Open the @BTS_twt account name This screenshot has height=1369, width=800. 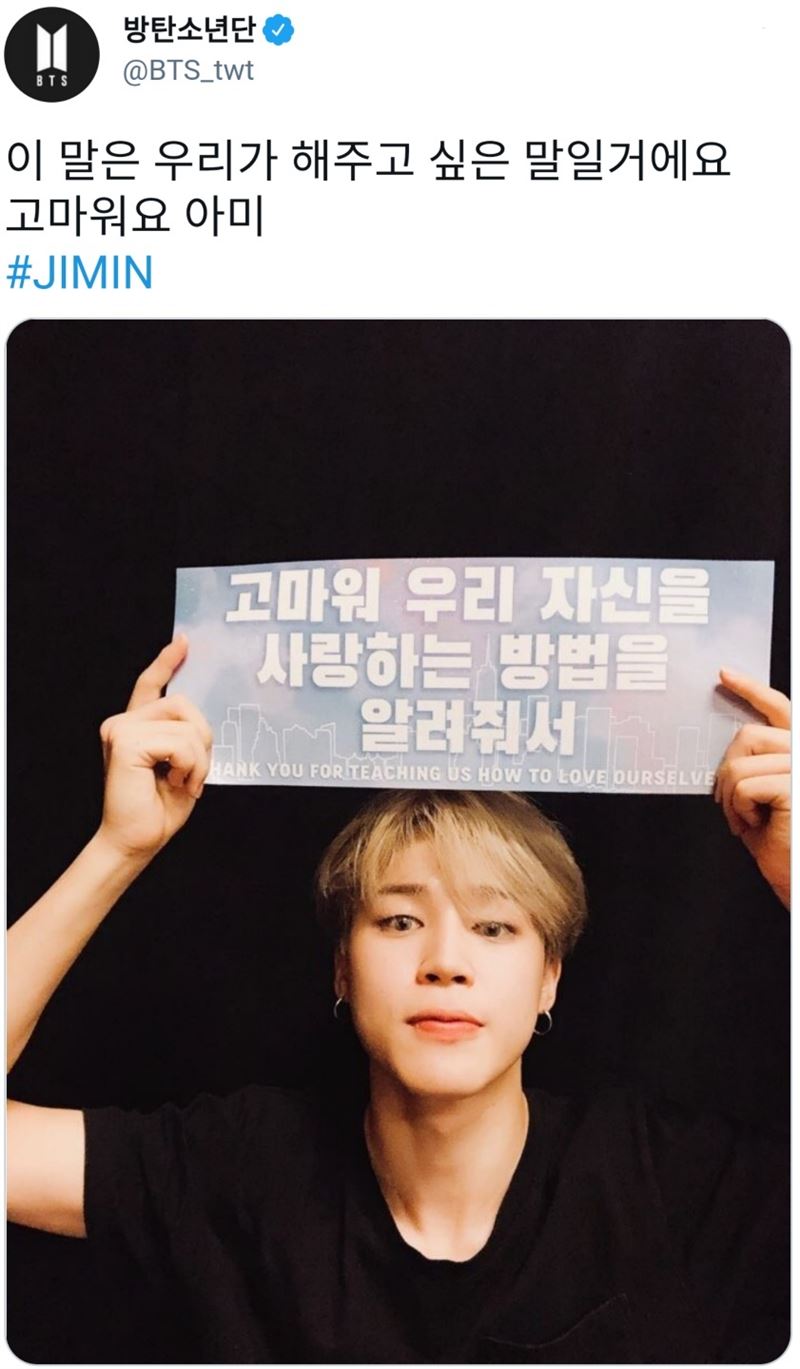coord(187,73)
